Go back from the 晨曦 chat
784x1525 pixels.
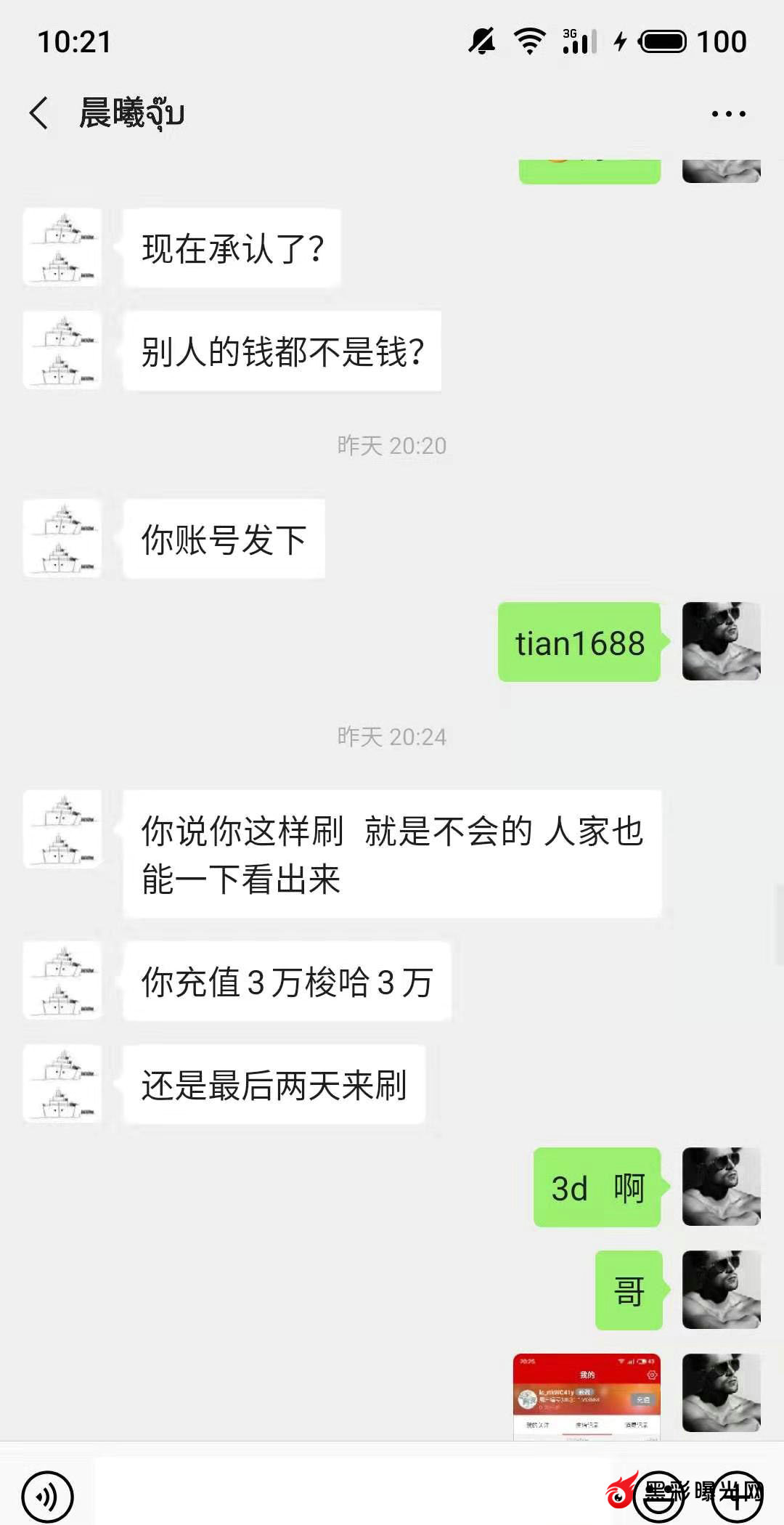[x=39, y=114]
